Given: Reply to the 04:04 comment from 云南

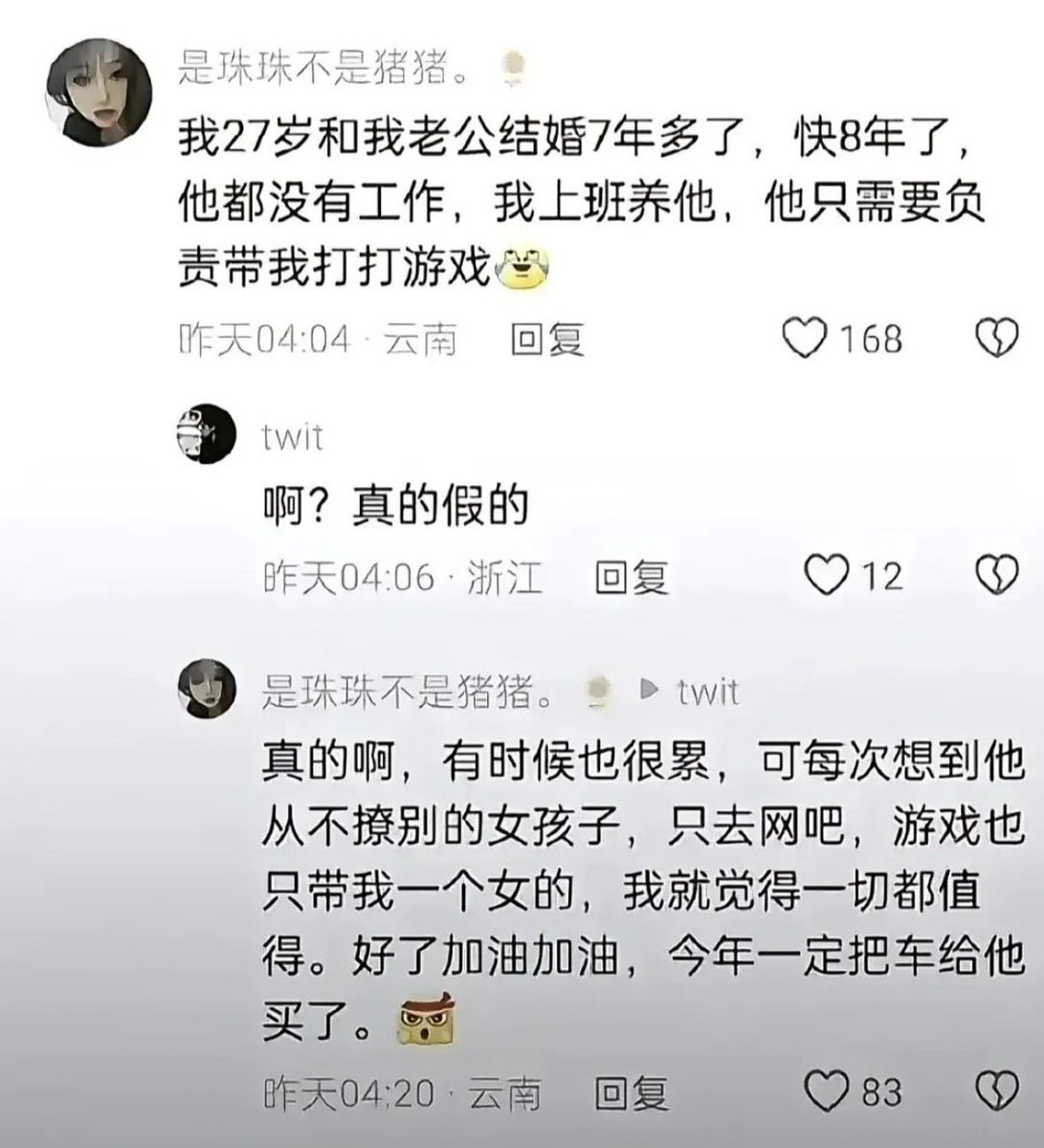Looking at the screenshot, I should point(546,340).
